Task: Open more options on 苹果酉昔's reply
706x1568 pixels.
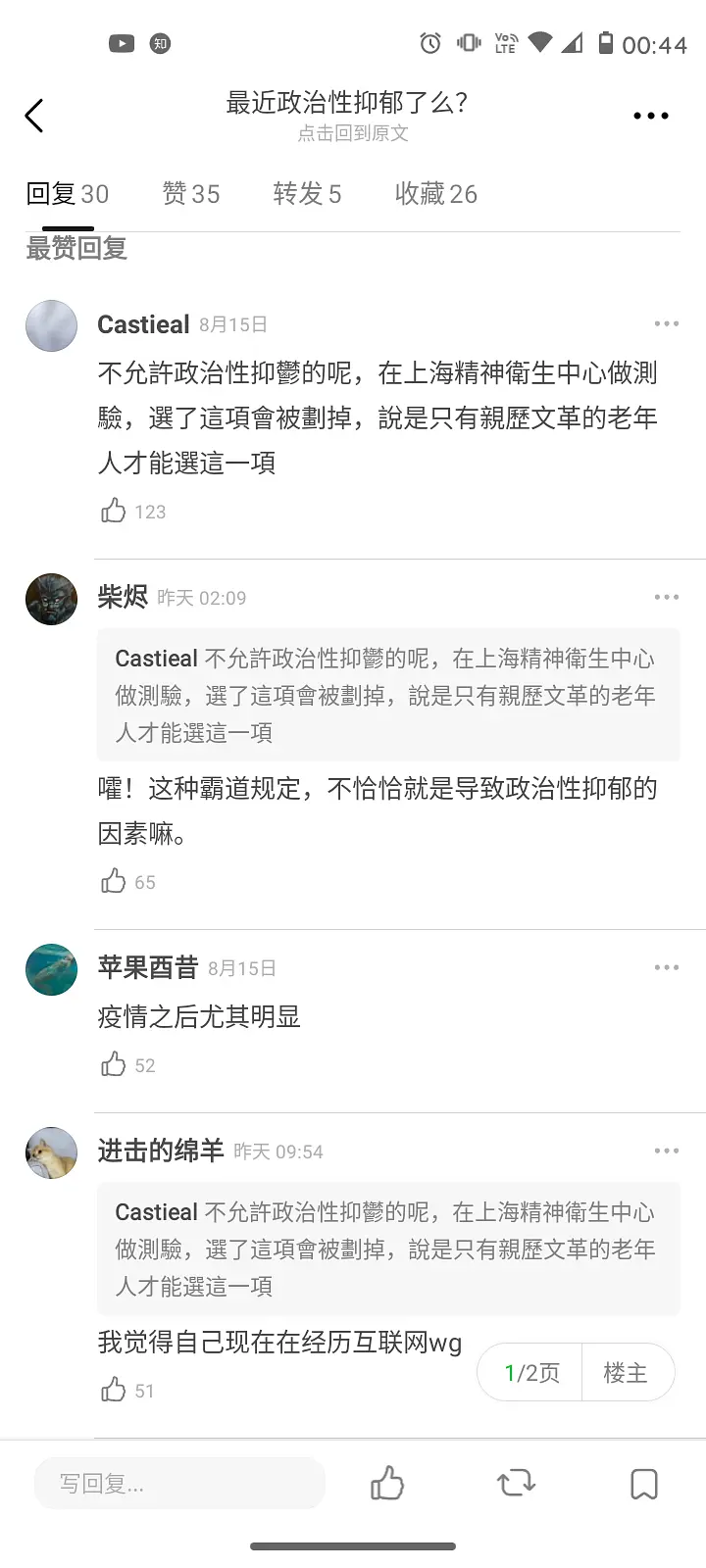Action: 666,967
